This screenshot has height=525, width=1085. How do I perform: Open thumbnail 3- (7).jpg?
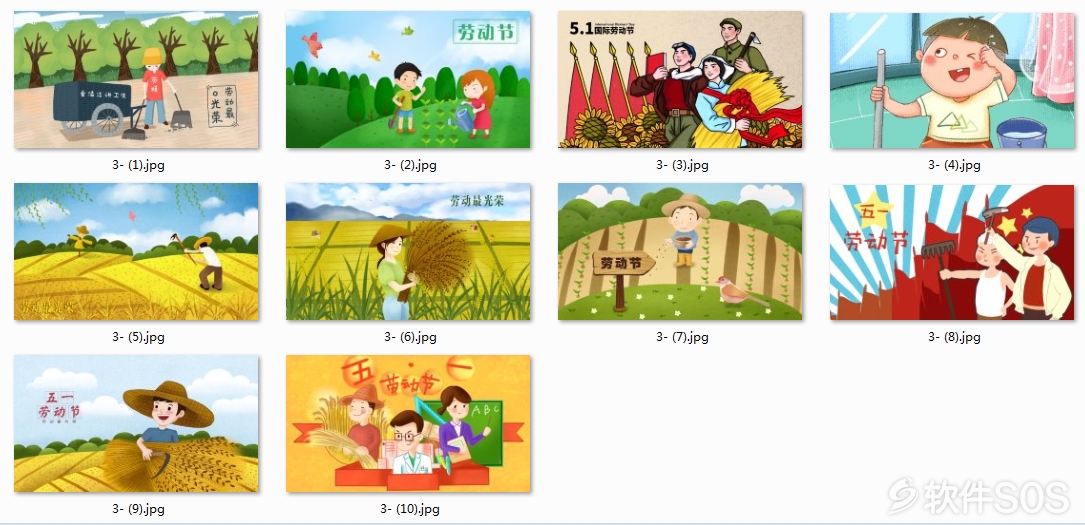(x=680, y=252)
